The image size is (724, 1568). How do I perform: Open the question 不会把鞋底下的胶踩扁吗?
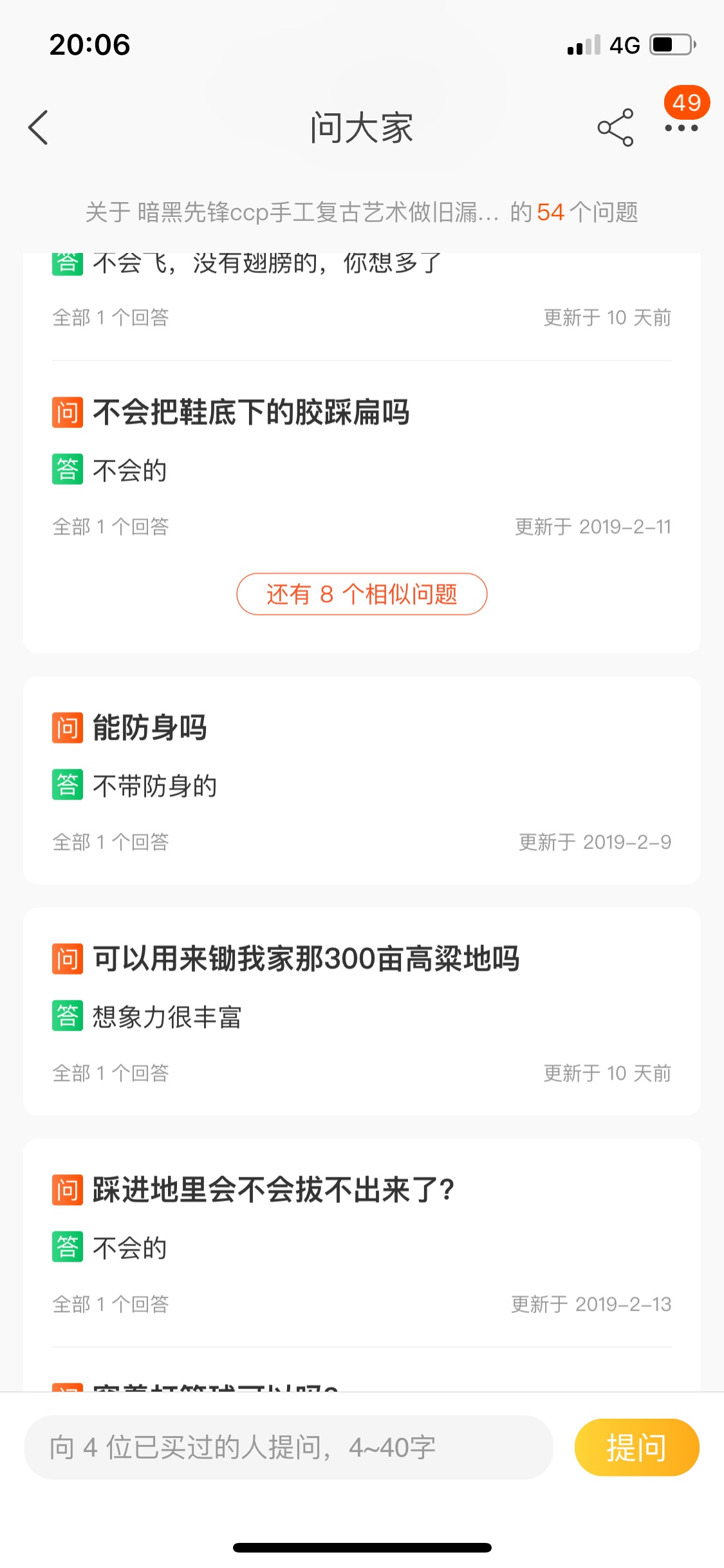[x=251, y=412]
